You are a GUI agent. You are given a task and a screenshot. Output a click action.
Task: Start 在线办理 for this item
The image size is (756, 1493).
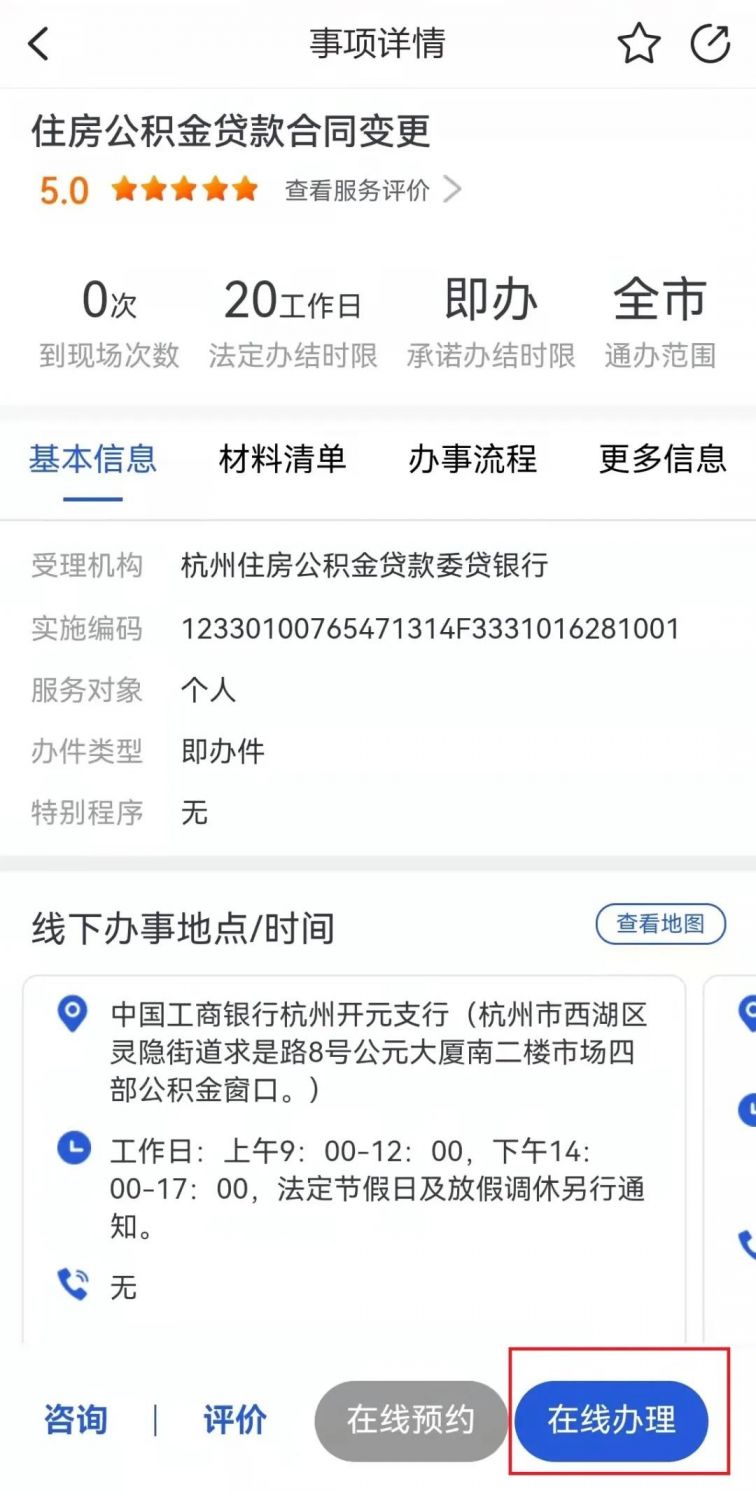(612, 1420)
